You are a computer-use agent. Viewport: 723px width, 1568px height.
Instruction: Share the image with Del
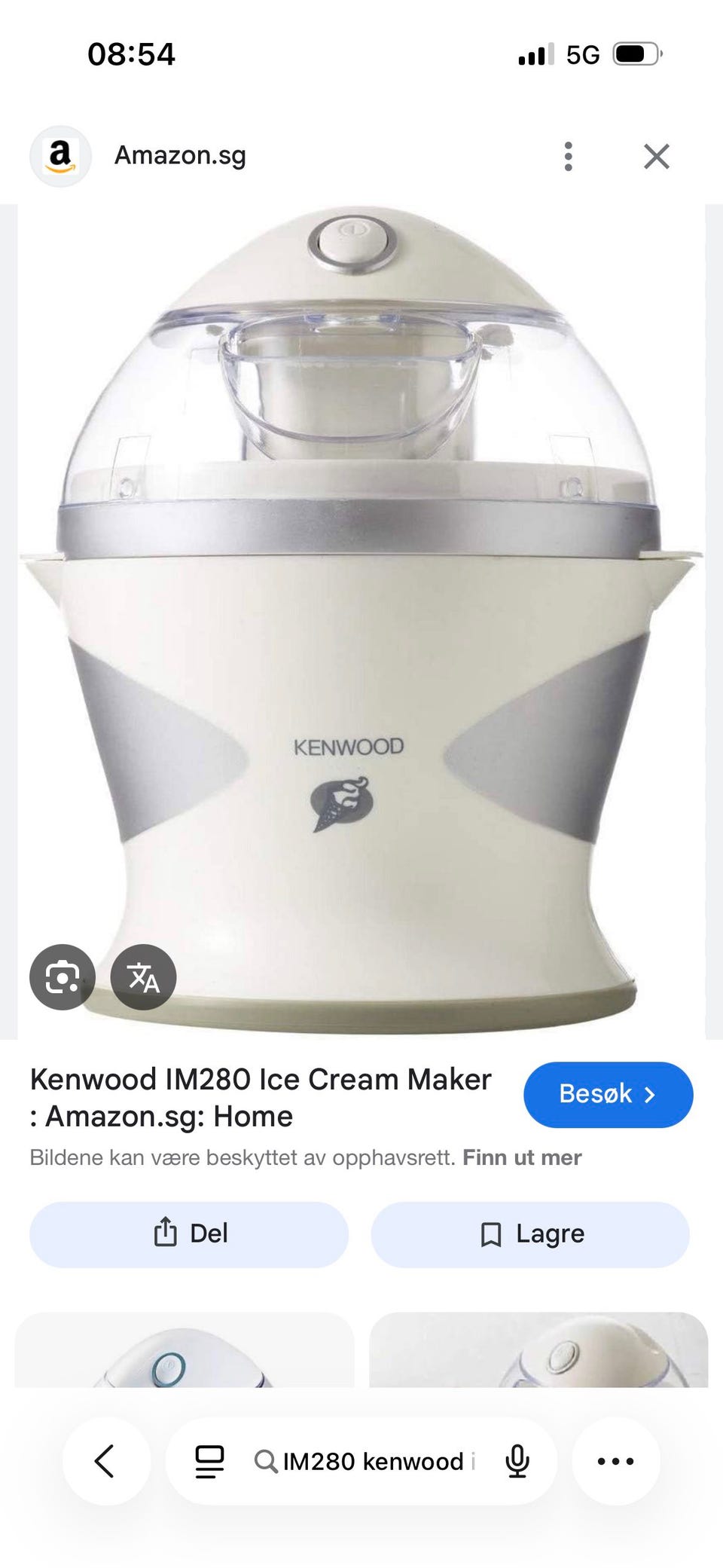pyautogui.click(x=189, y=1234)
